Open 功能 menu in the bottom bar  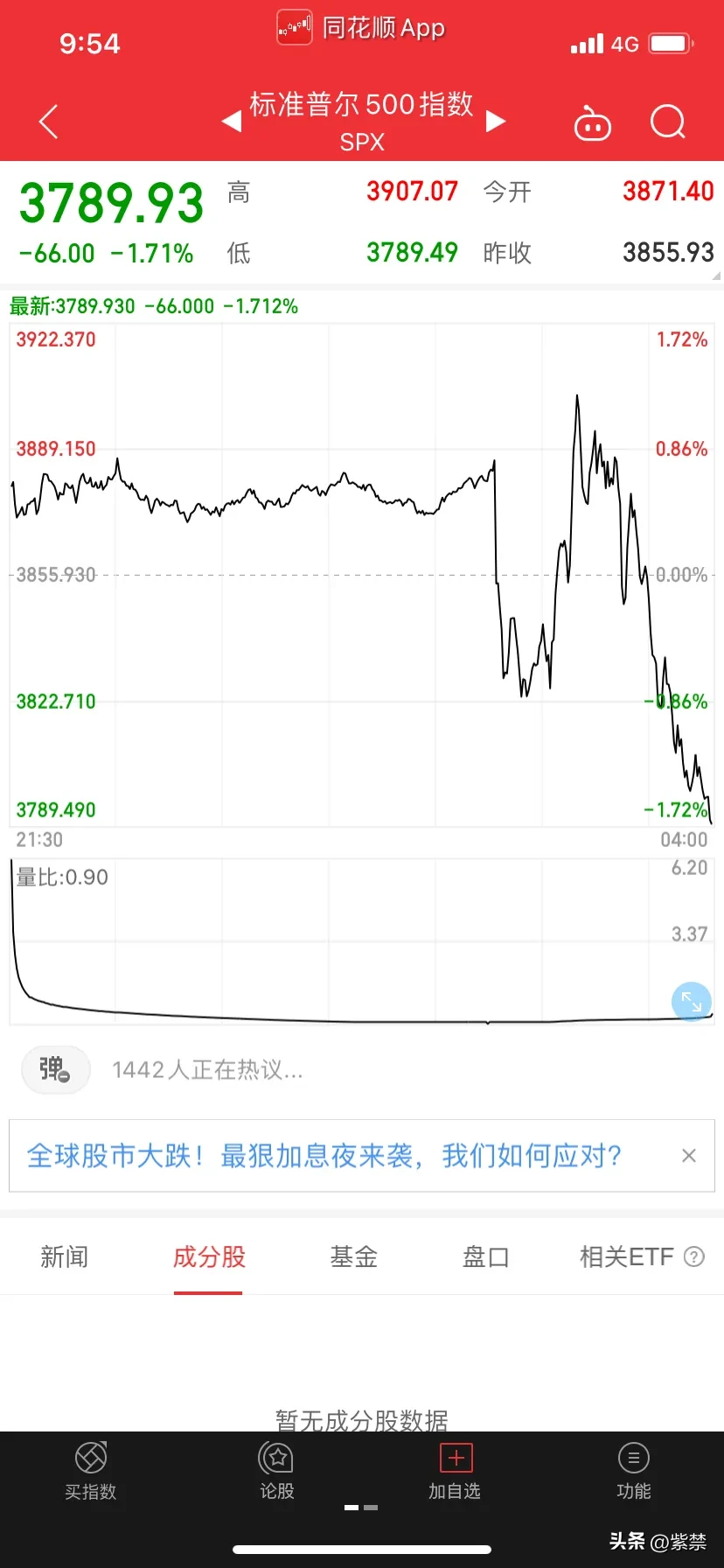633,1472
